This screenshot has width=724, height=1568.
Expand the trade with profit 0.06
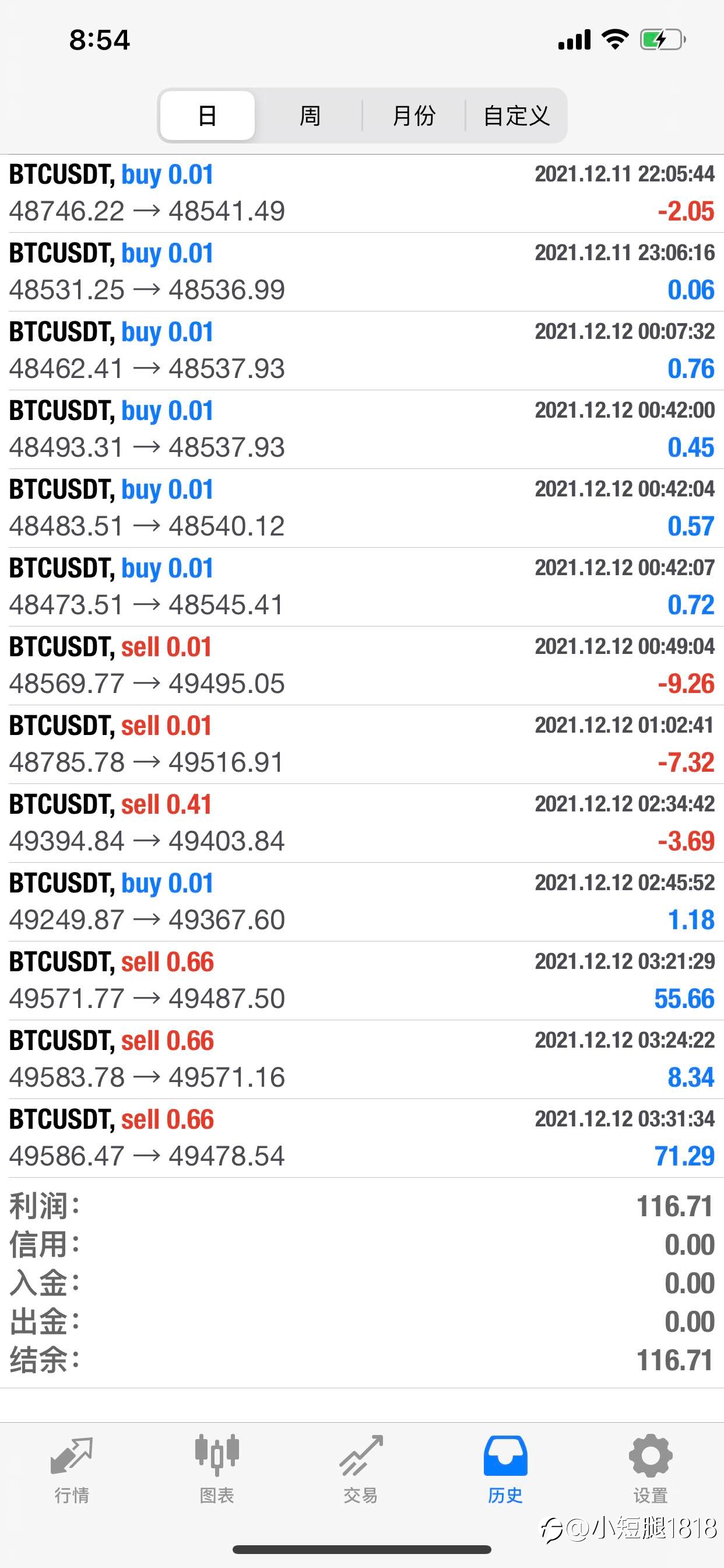tap(362, 272)
